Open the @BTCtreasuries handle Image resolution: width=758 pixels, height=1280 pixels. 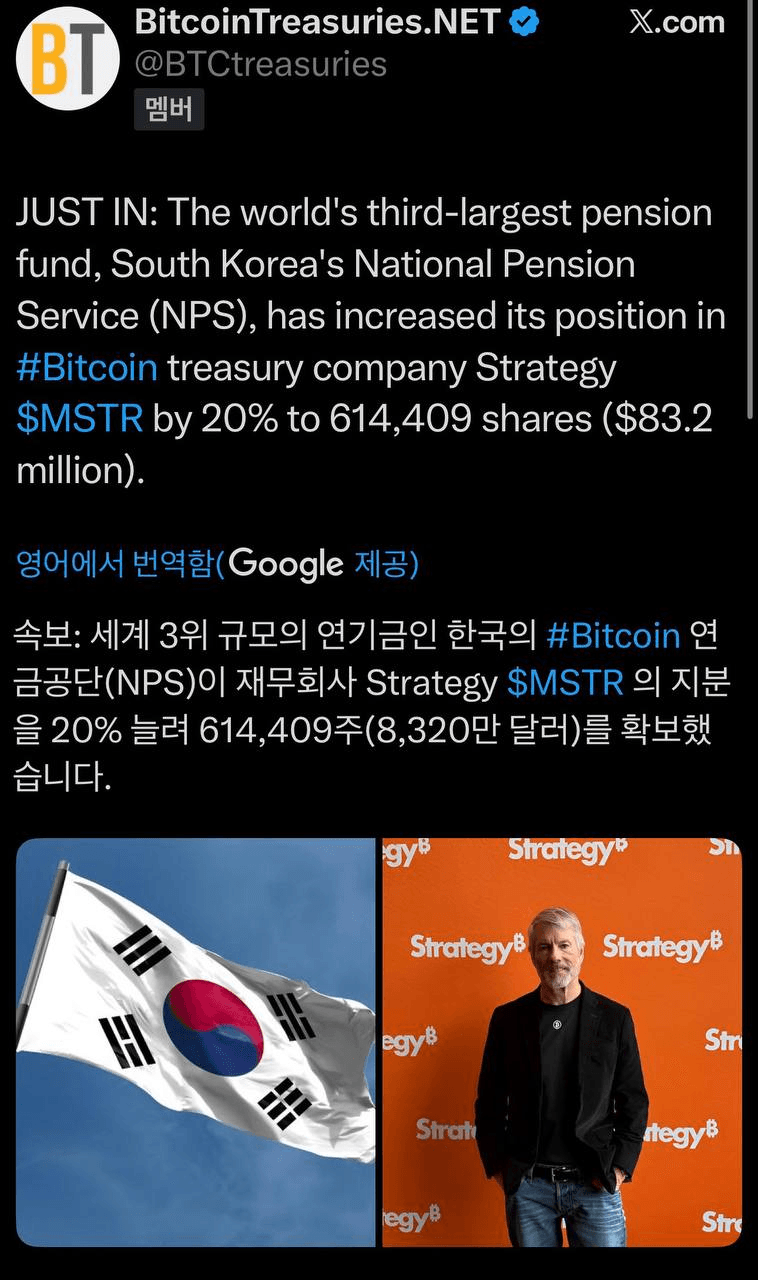[260, 64]
